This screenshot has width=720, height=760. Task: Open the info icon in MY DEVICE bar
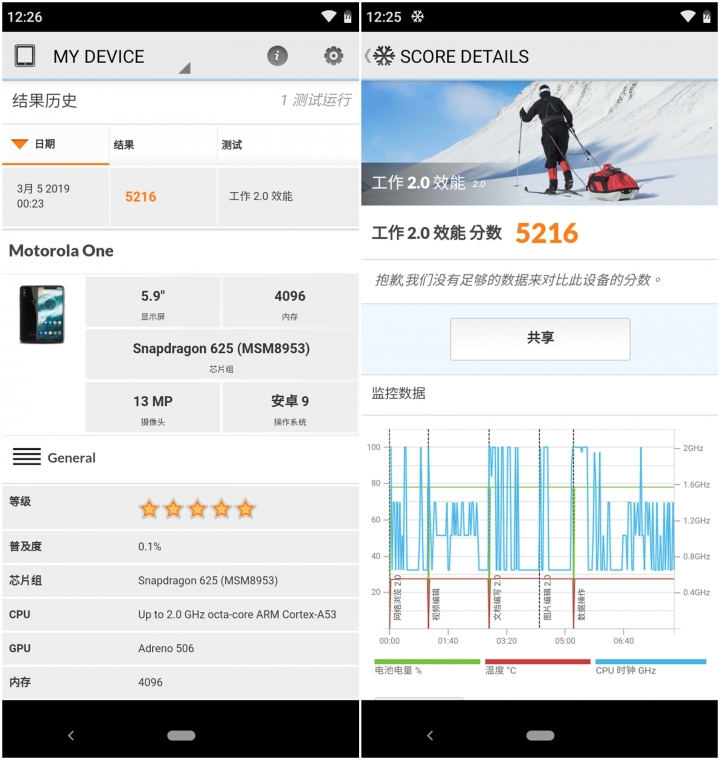click(x=278, y=56)
